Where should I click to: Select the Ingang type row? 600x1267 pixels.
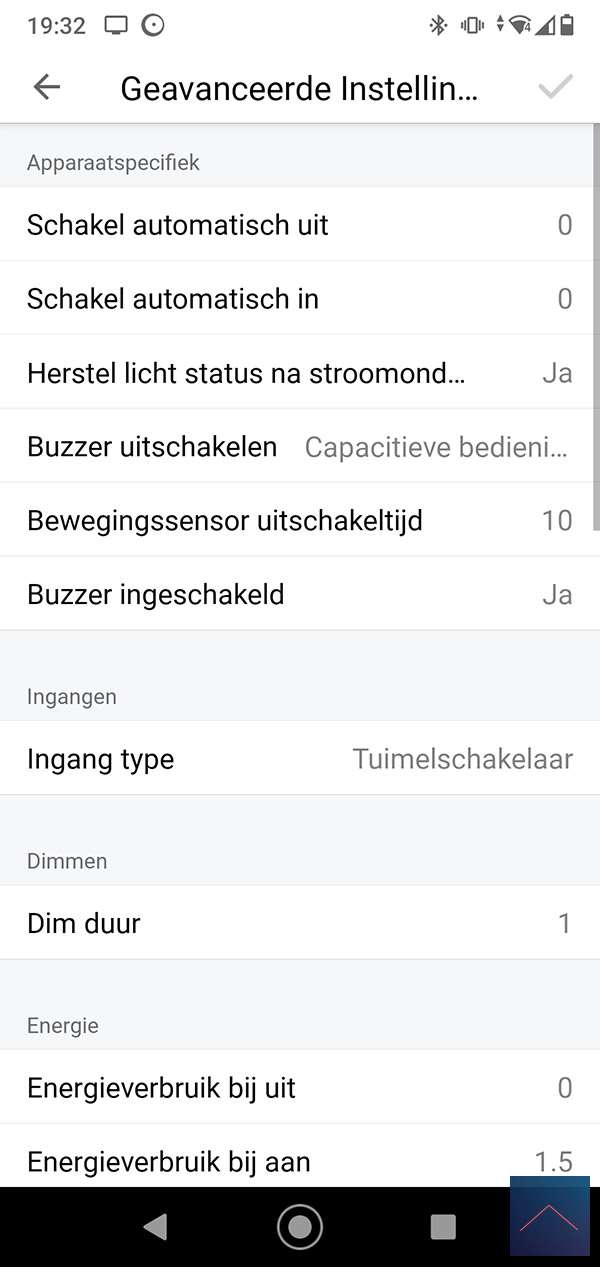click(x=299, y=759)
